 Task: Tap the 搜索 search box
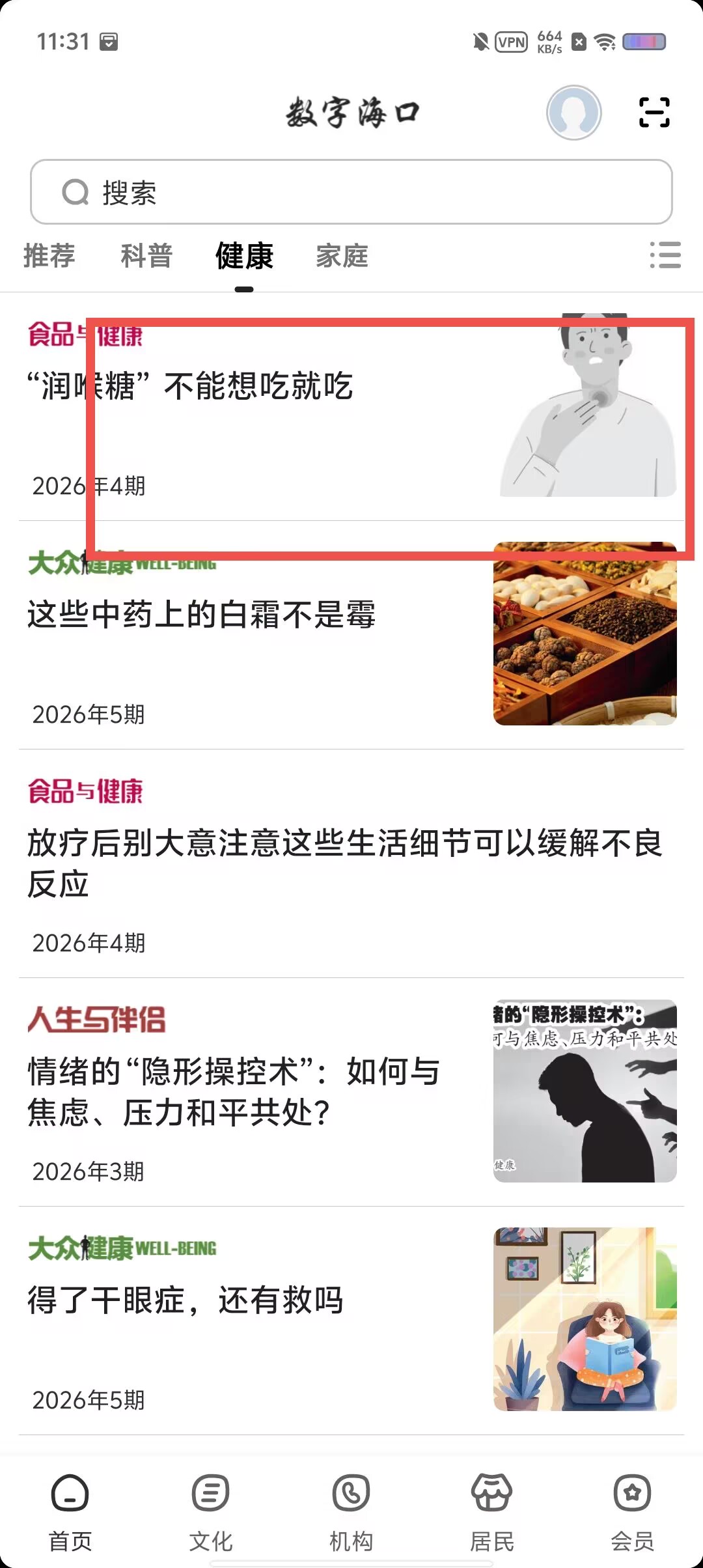(x=351, y=192)
